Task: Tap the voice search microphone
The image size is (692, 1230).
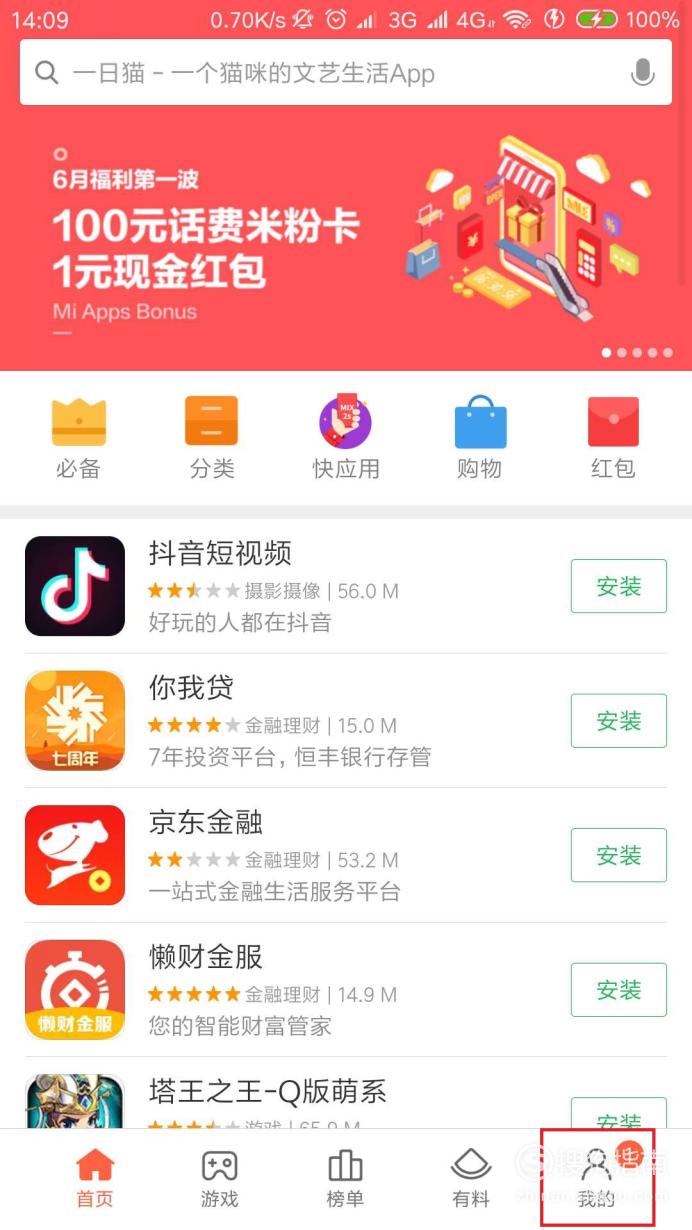Action: point(642,72)
